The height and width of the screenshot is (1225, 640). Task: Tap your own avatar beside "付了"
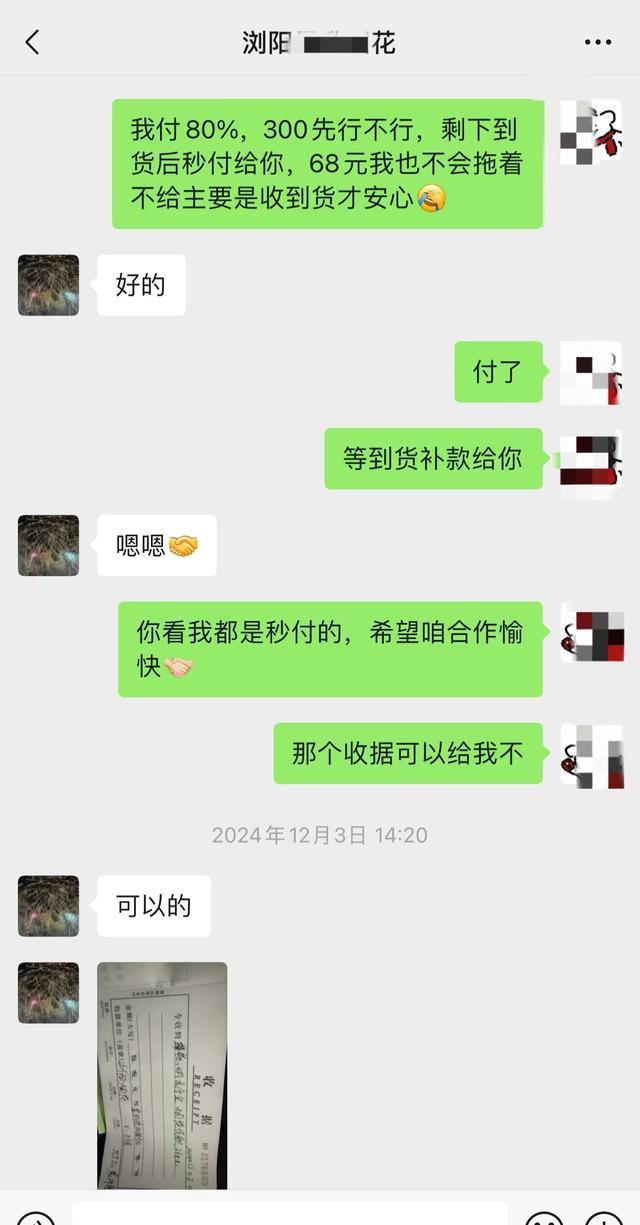coord(590,372)
